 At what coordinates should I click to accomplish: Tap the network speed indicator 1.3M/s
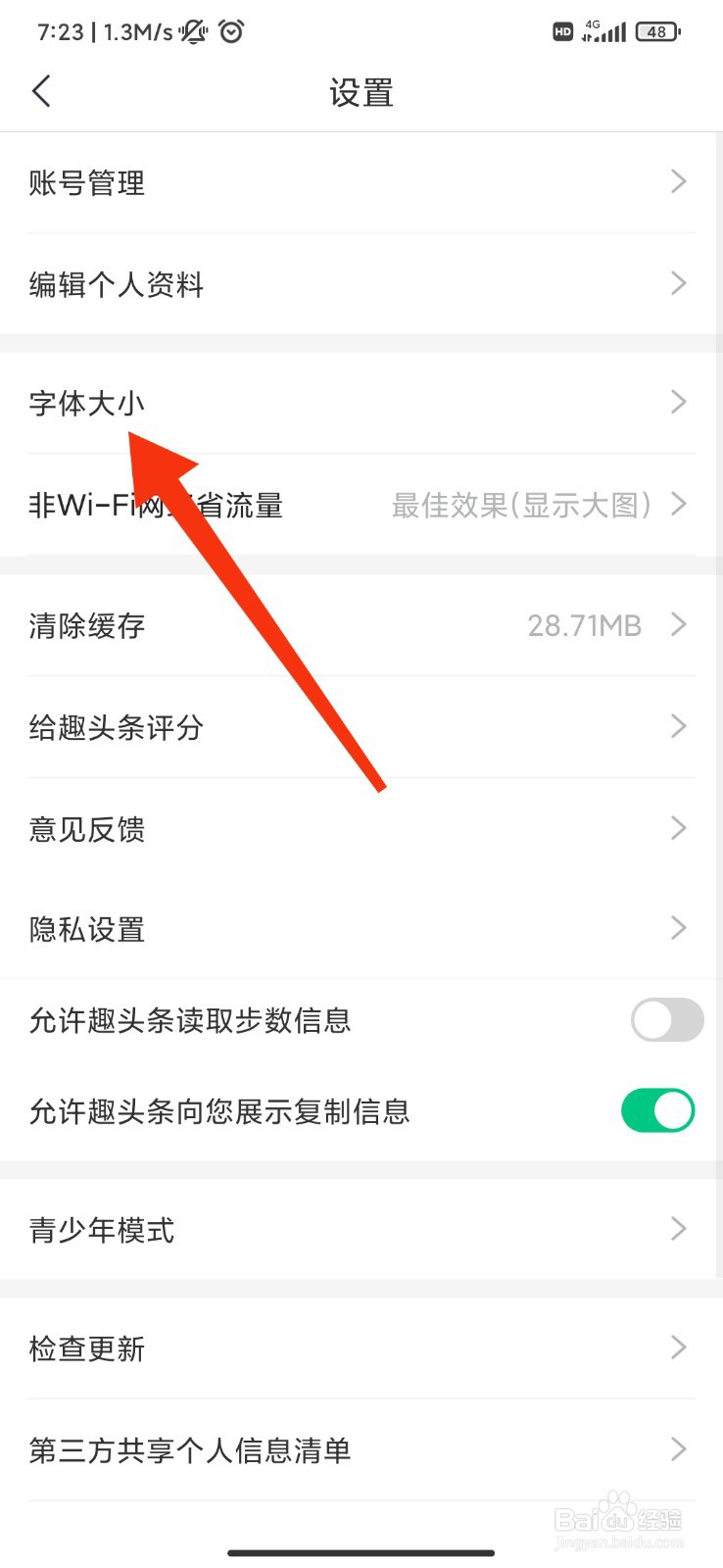[135, 31]
